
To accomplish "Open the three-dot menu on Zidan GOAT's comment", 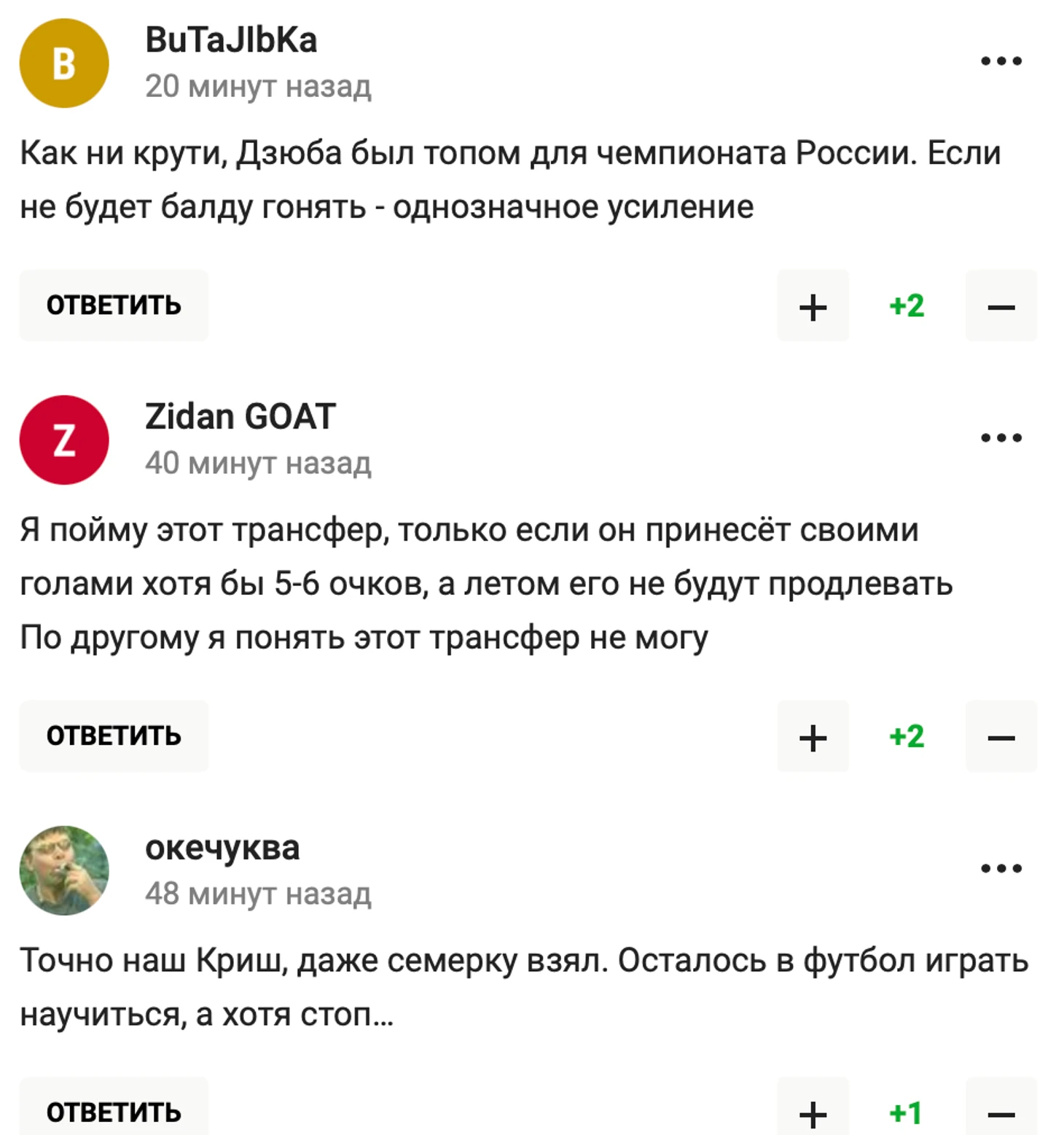I will pos(1001,438).
